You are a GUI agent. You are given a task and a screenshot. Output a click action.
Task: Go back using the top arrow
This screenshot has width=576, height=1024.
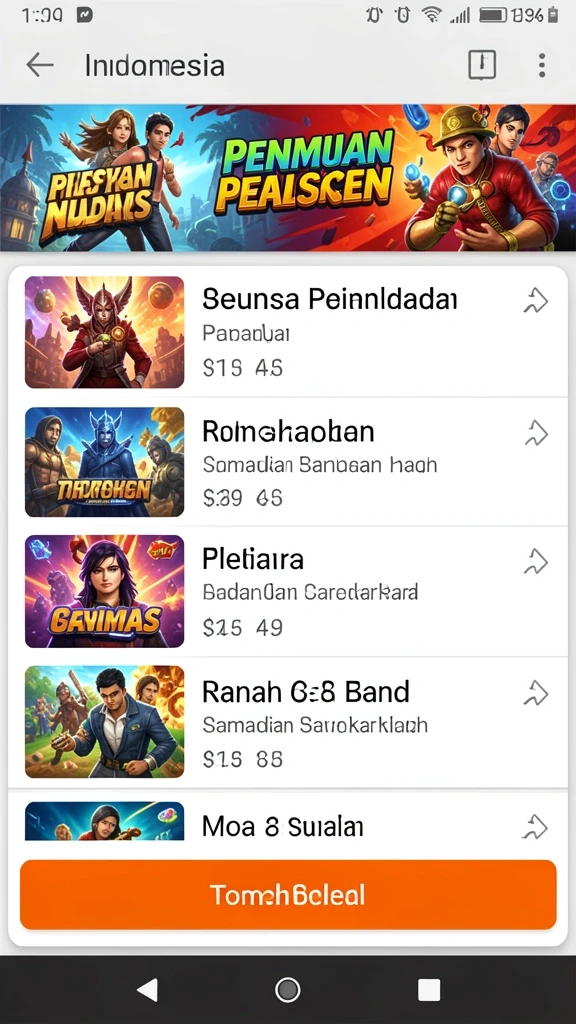click(40, 65)
